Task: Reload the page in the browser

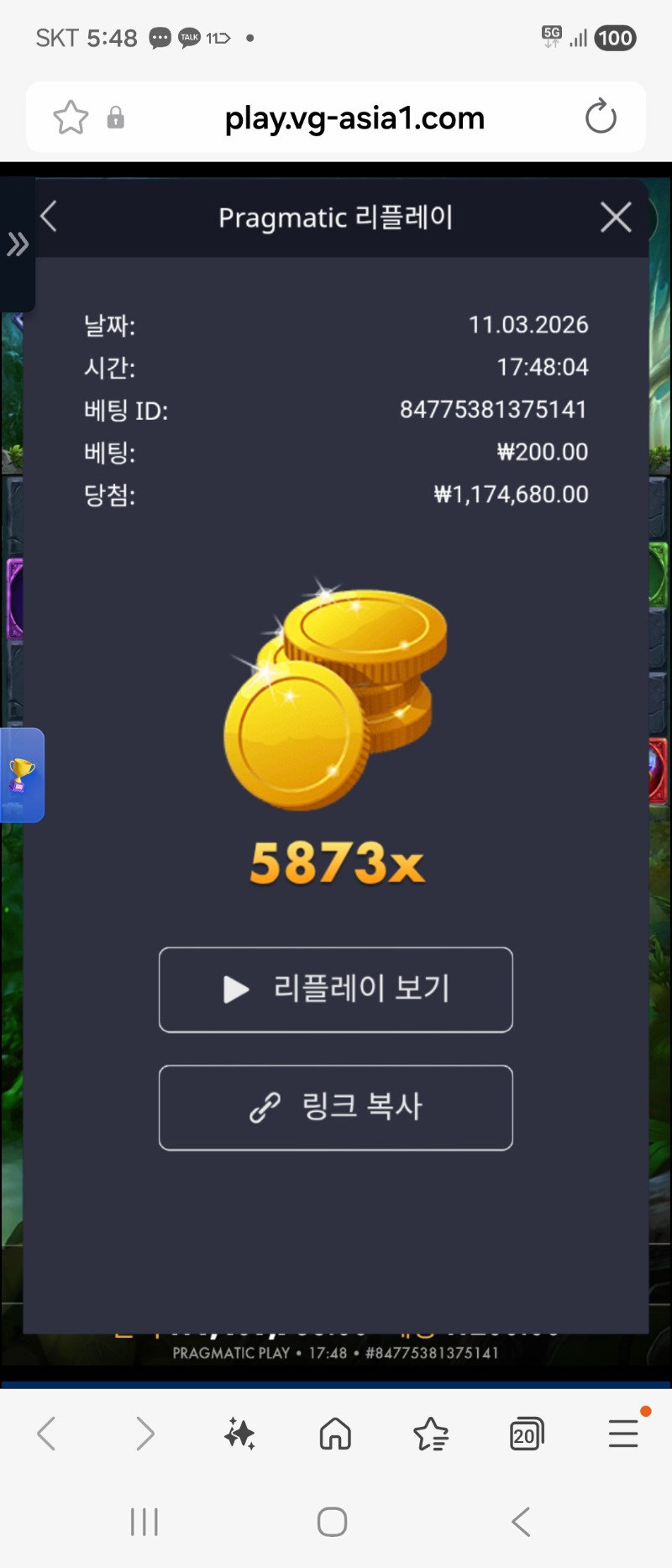Action: 601,117
